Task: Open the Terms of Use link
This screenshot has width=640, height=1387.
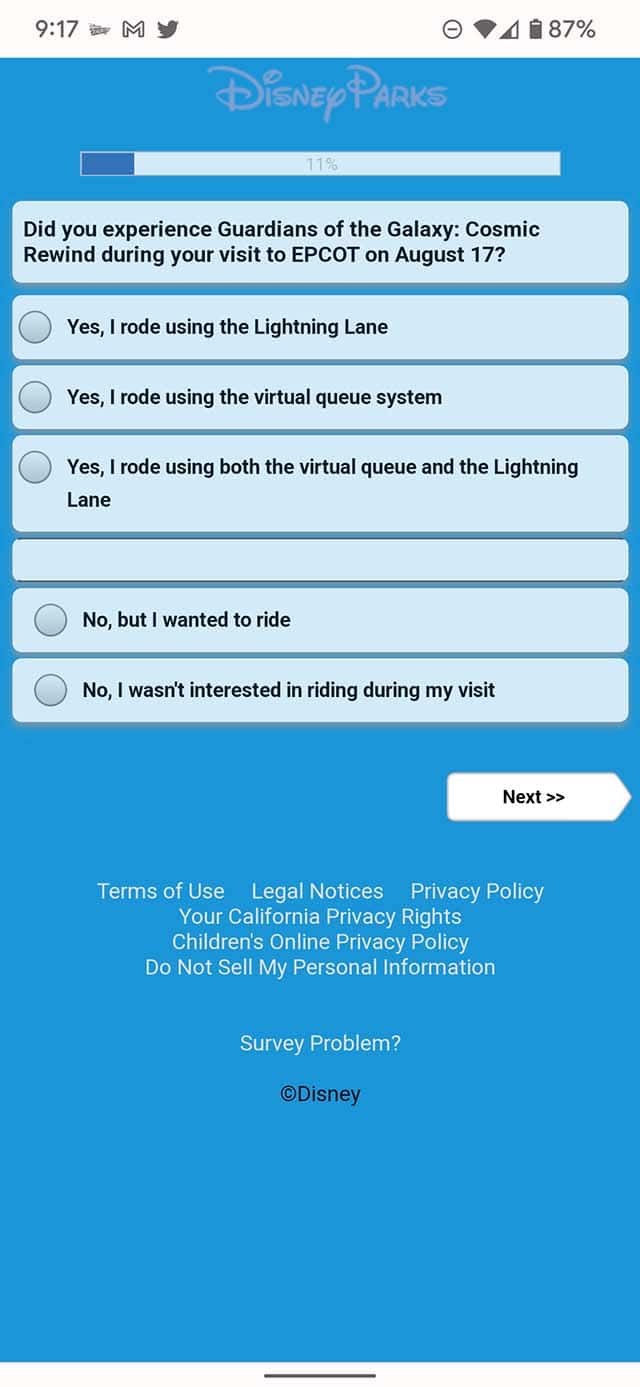Action: tap(161, 891)
